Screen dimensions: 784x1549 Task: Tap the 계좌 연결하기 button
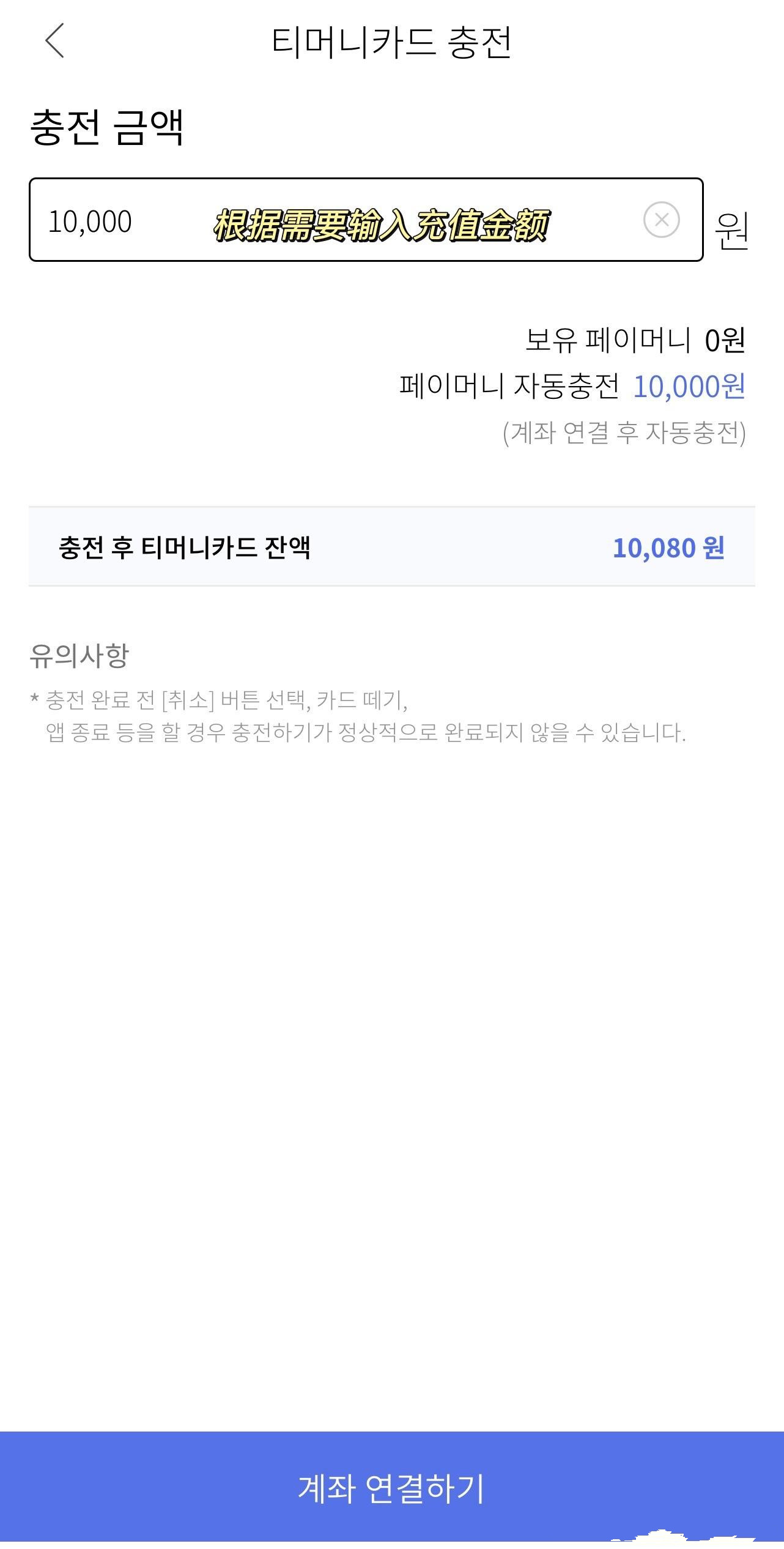pos(391,1488)
